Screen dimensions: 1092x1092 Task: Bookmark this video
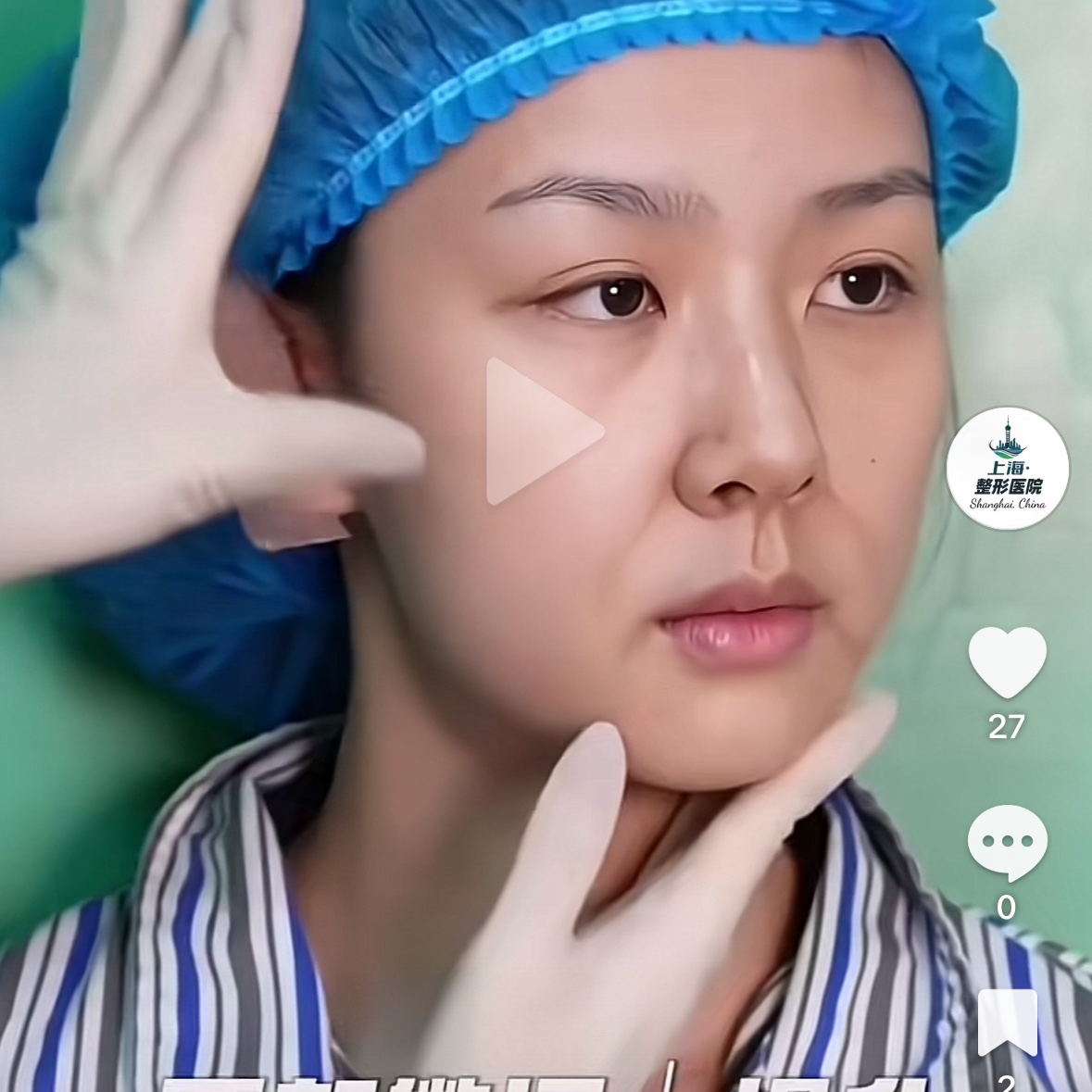point(1007,1023)
